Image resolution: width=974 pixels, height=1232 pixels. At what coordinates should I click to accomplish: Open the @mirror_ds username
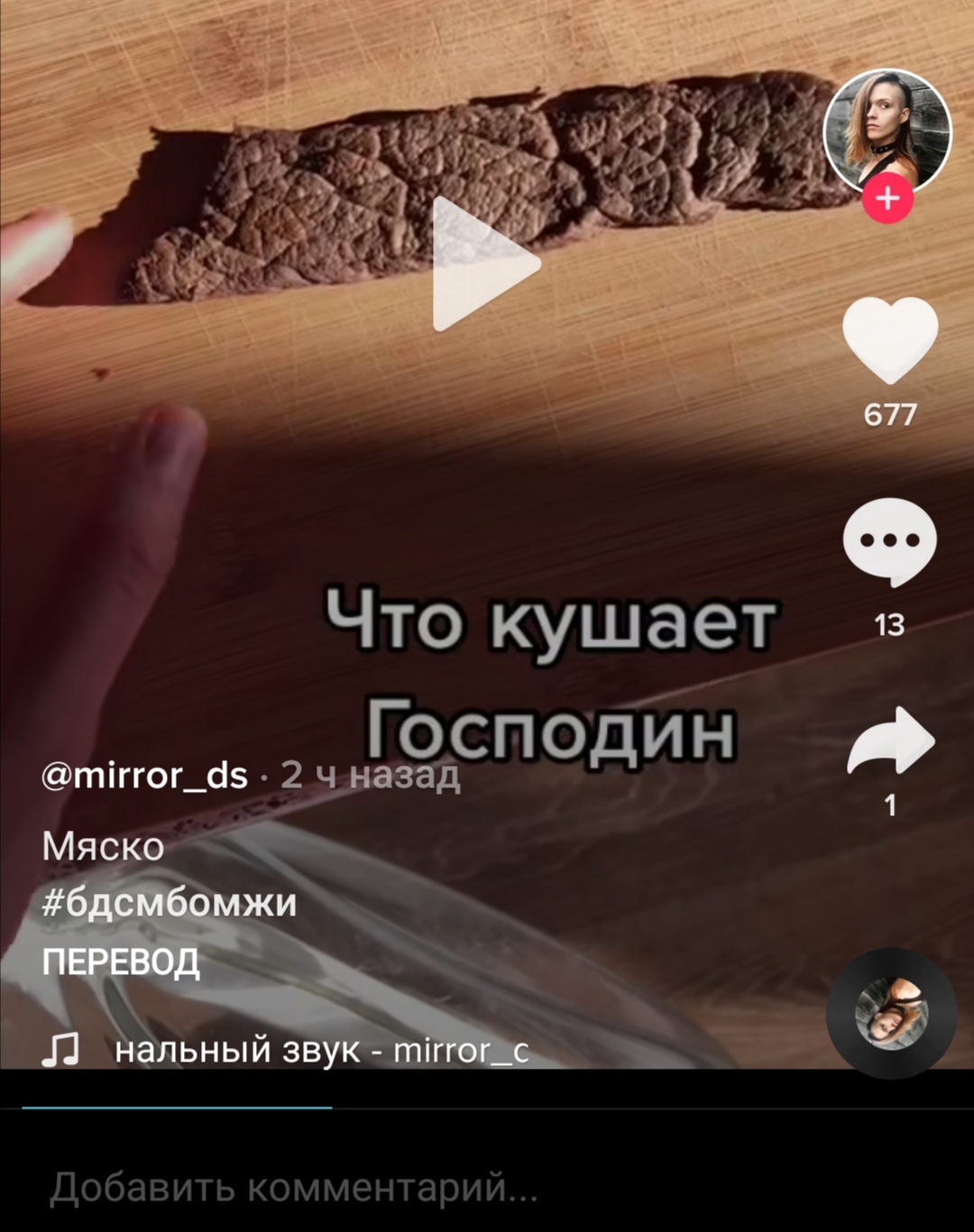[145, 776]
